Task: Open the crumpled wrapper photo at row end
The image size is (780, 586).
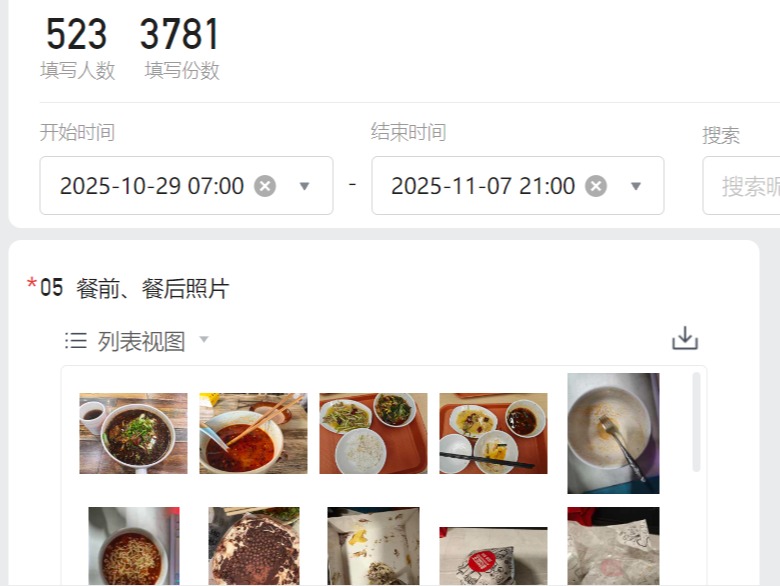Action: point(613,546)
